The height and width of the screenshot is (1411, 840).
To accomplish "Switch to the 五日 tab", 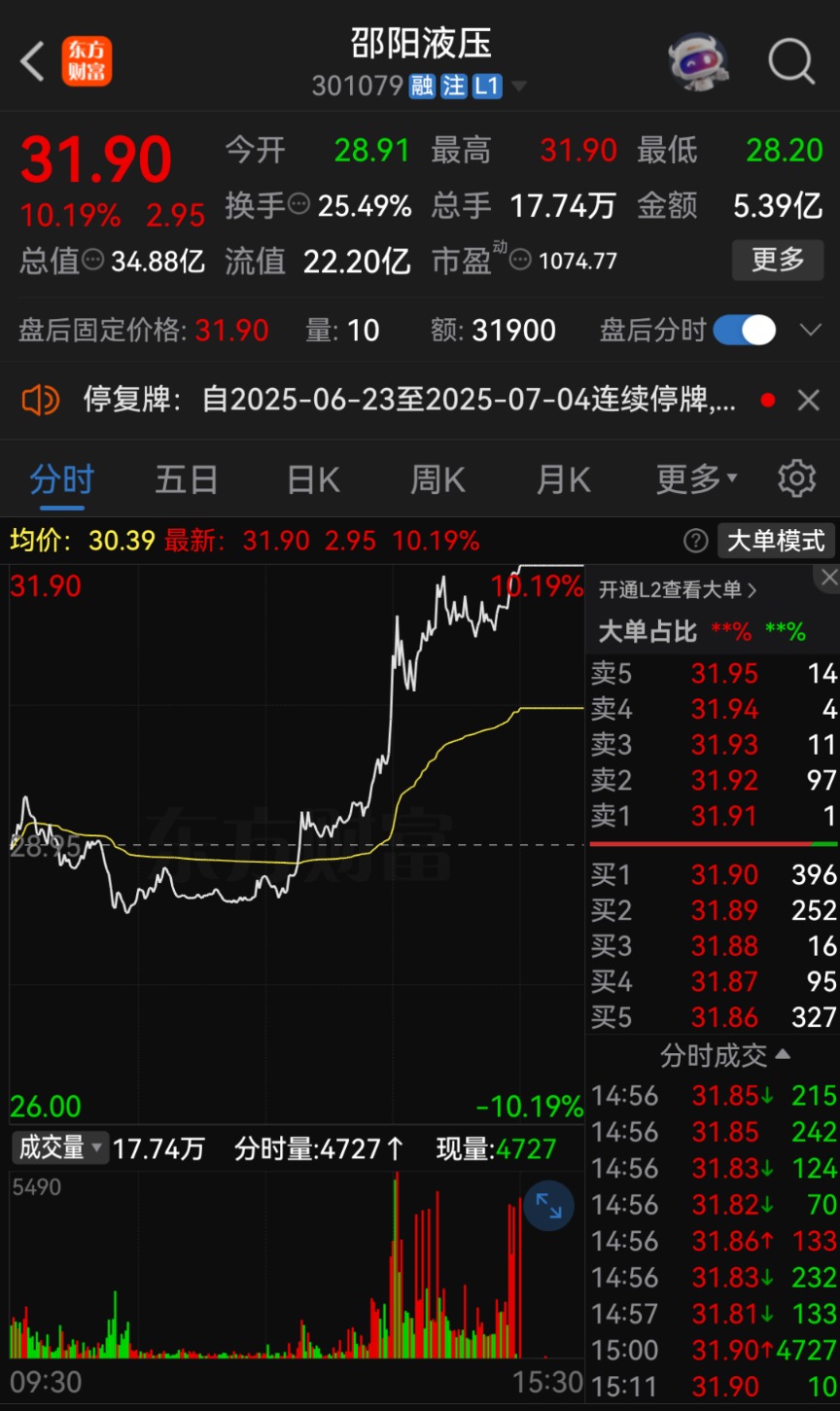I will coord(186,478).
